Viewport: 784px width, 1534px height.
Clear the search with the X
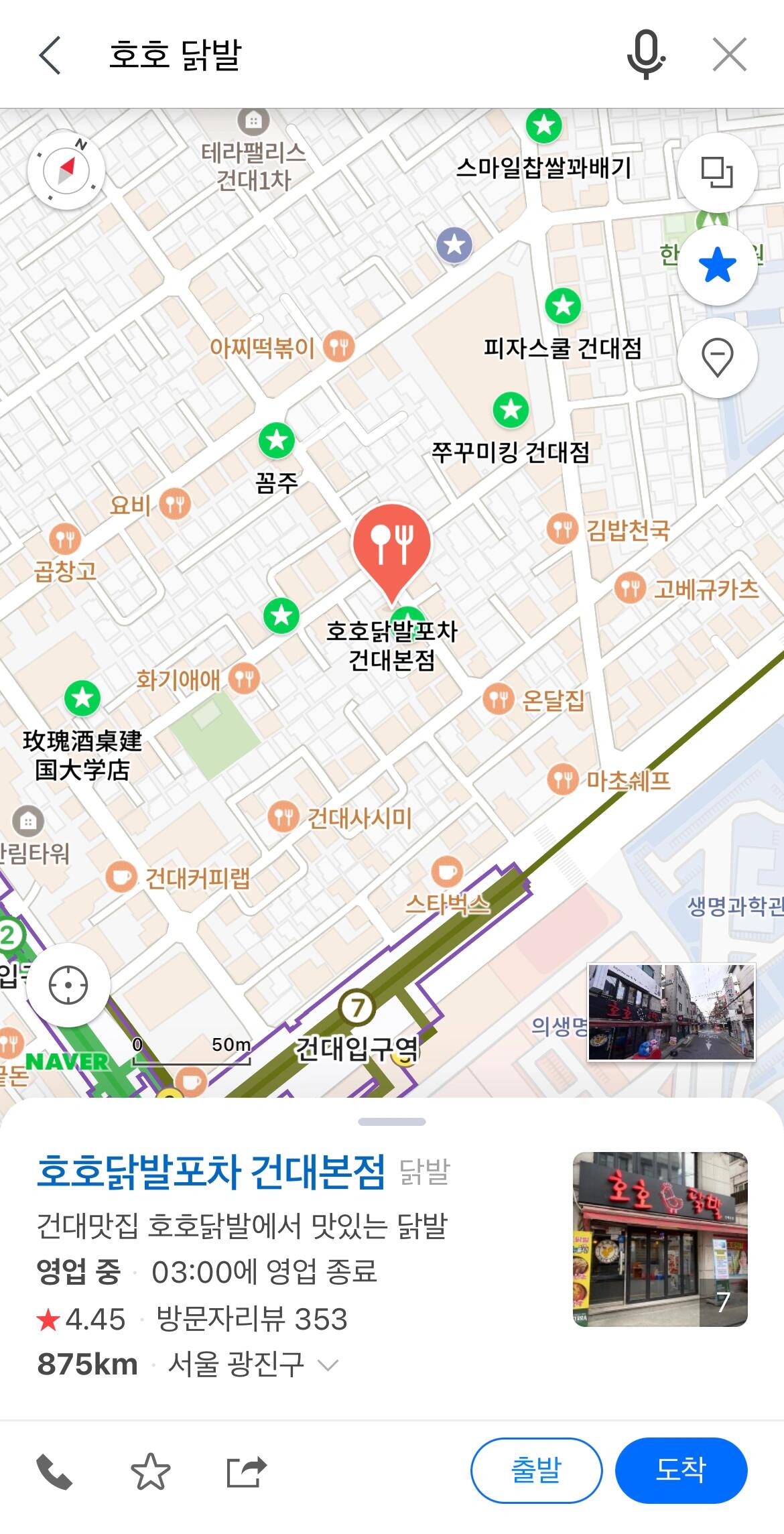coord(730,55)
